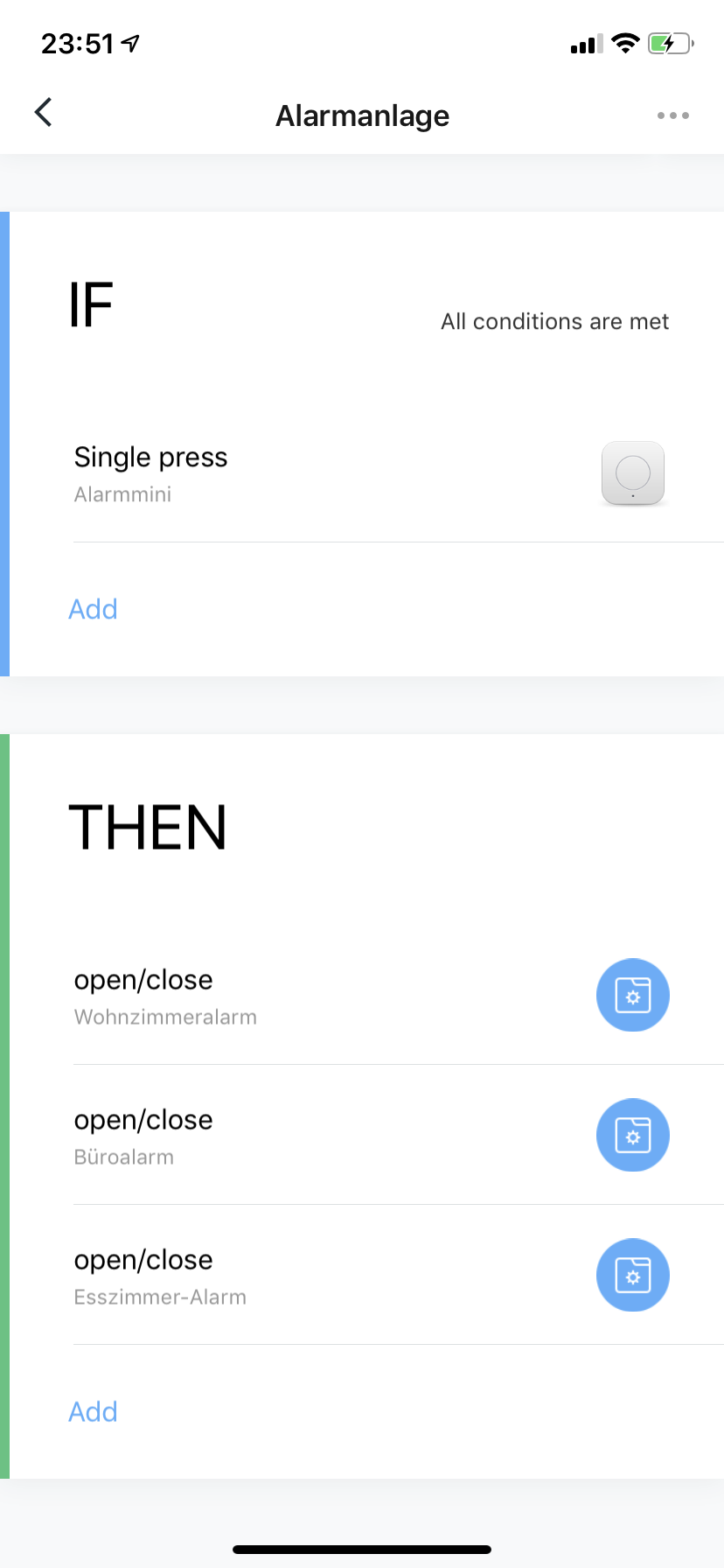The width and height of the screenshot is (724, 1568).
Task: Add a new action under THEN
Action: tap(93, 1411)
